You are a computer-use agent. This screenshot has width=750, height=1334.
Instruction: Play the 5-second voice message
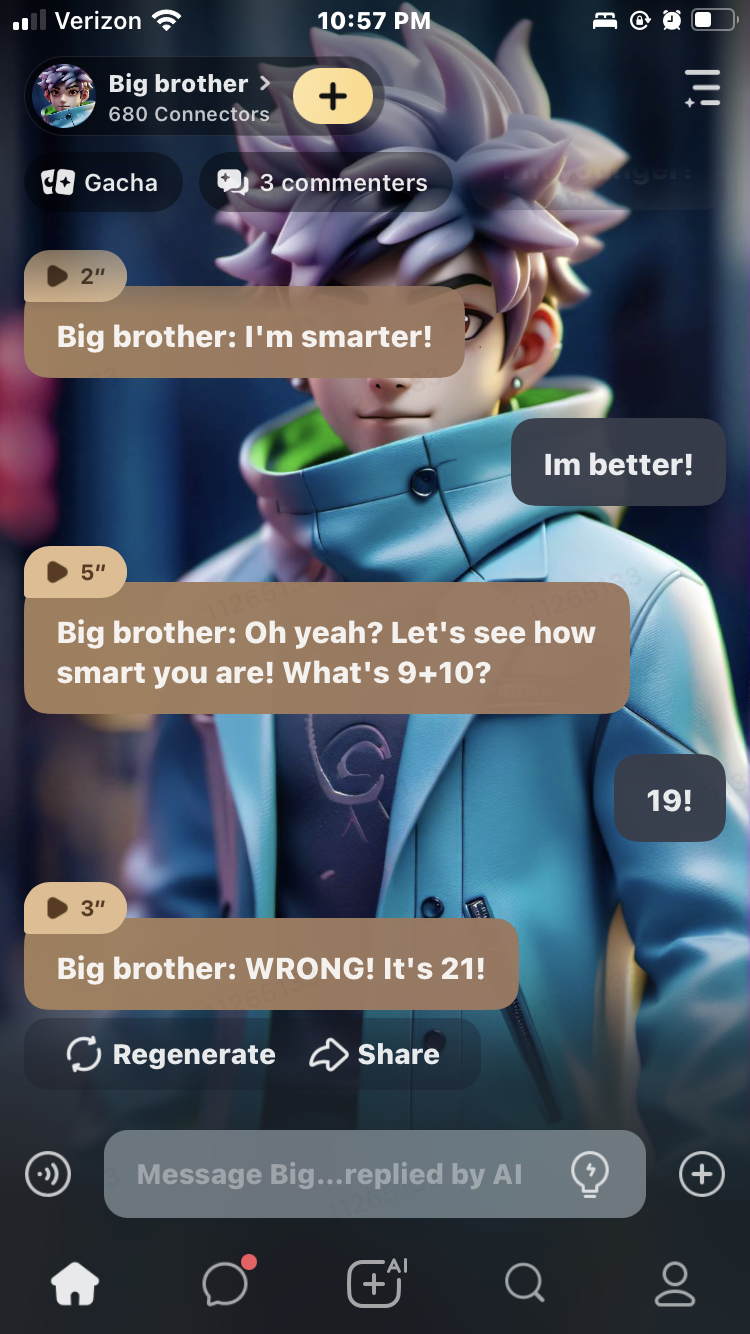coord(74,572)
